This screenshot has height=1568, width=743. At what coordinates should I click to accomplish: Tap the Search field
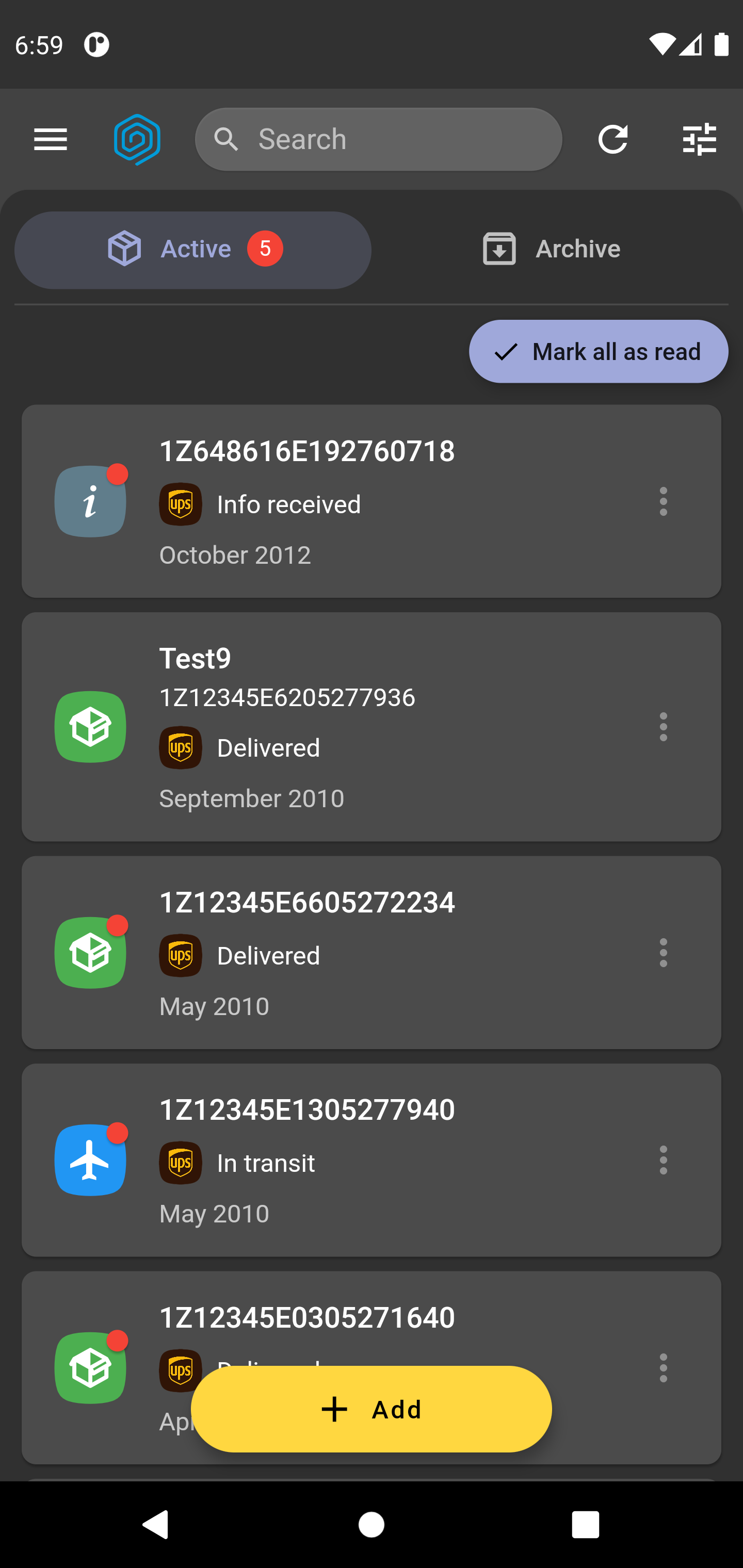(x=378, y=139)
